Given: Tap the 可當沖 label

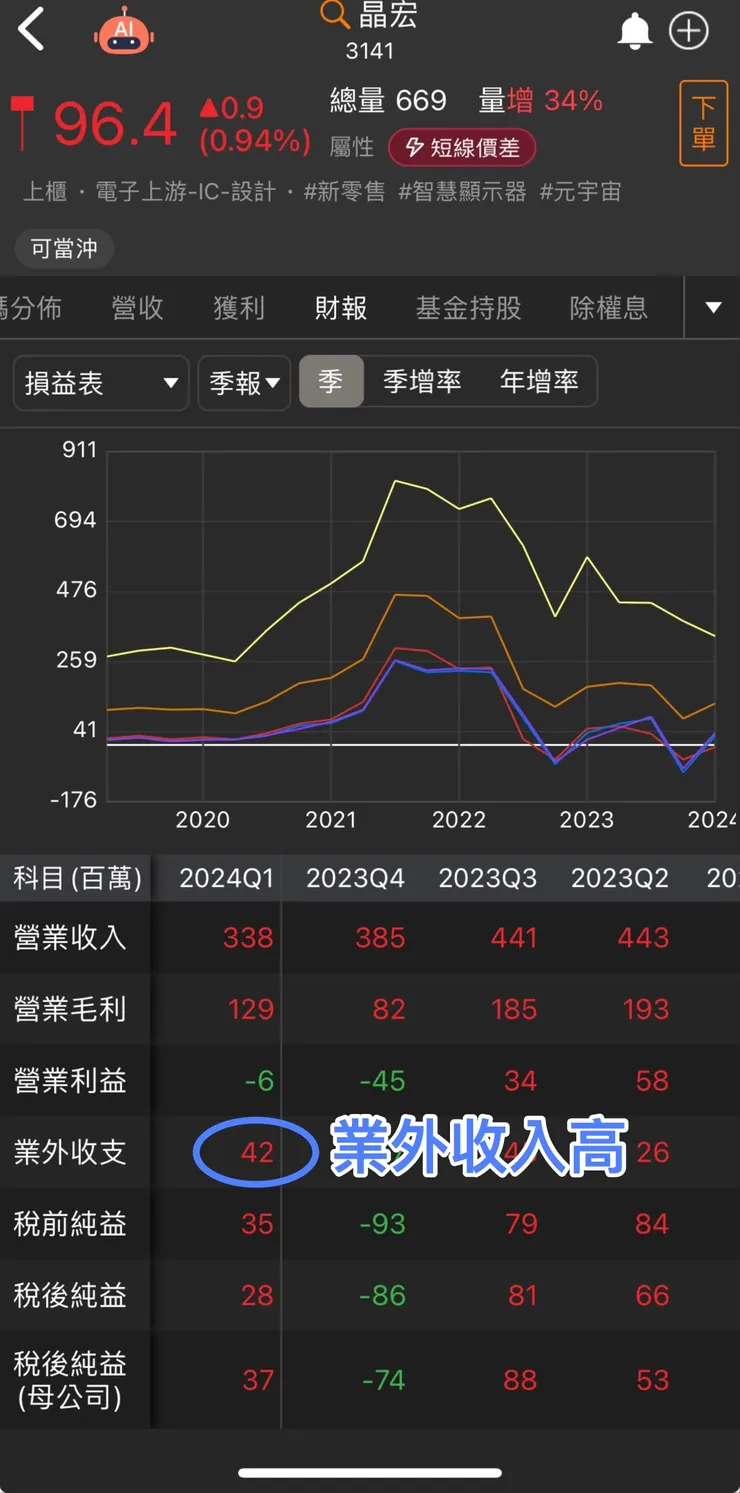Looking at the screenshot, I should point(63,249).
